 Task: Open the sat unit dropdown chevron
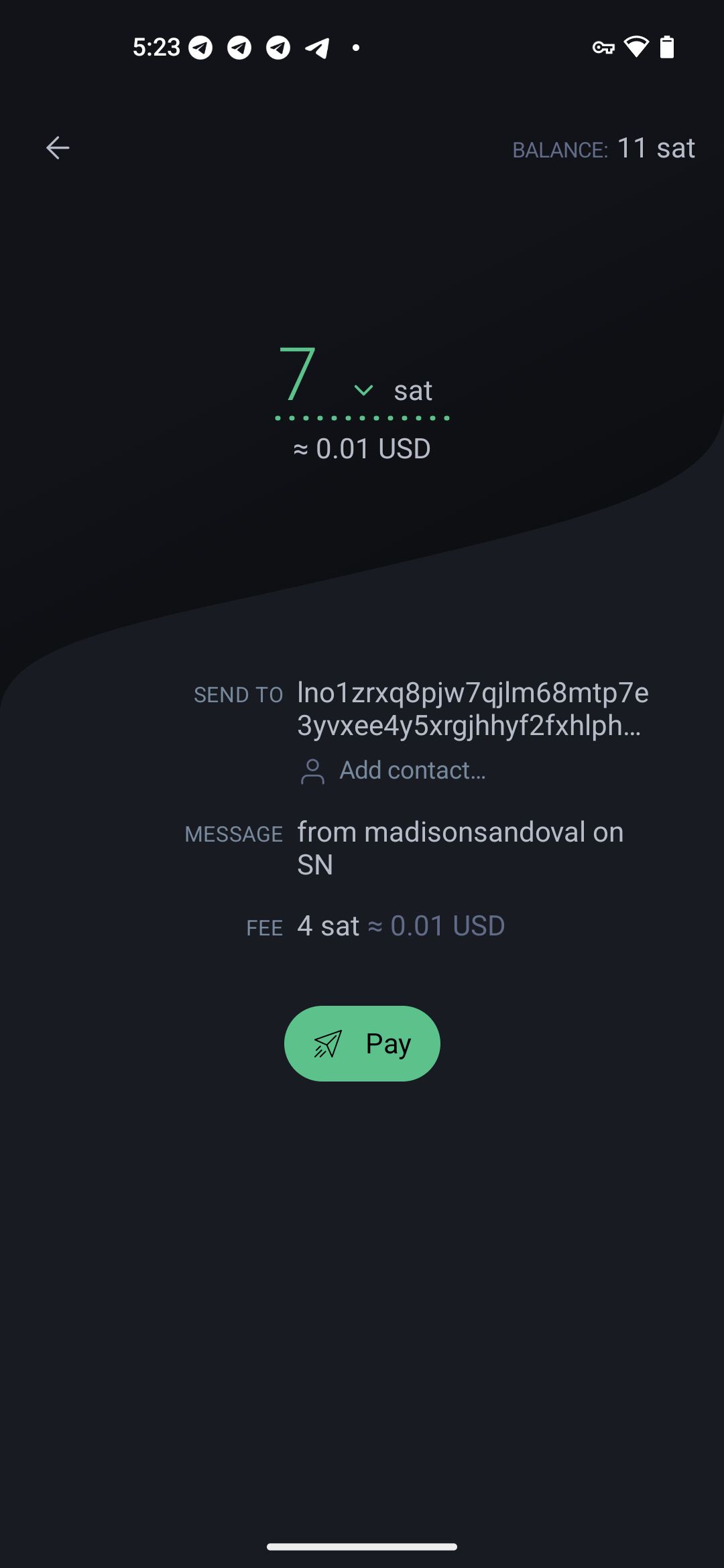pos(363,390)
